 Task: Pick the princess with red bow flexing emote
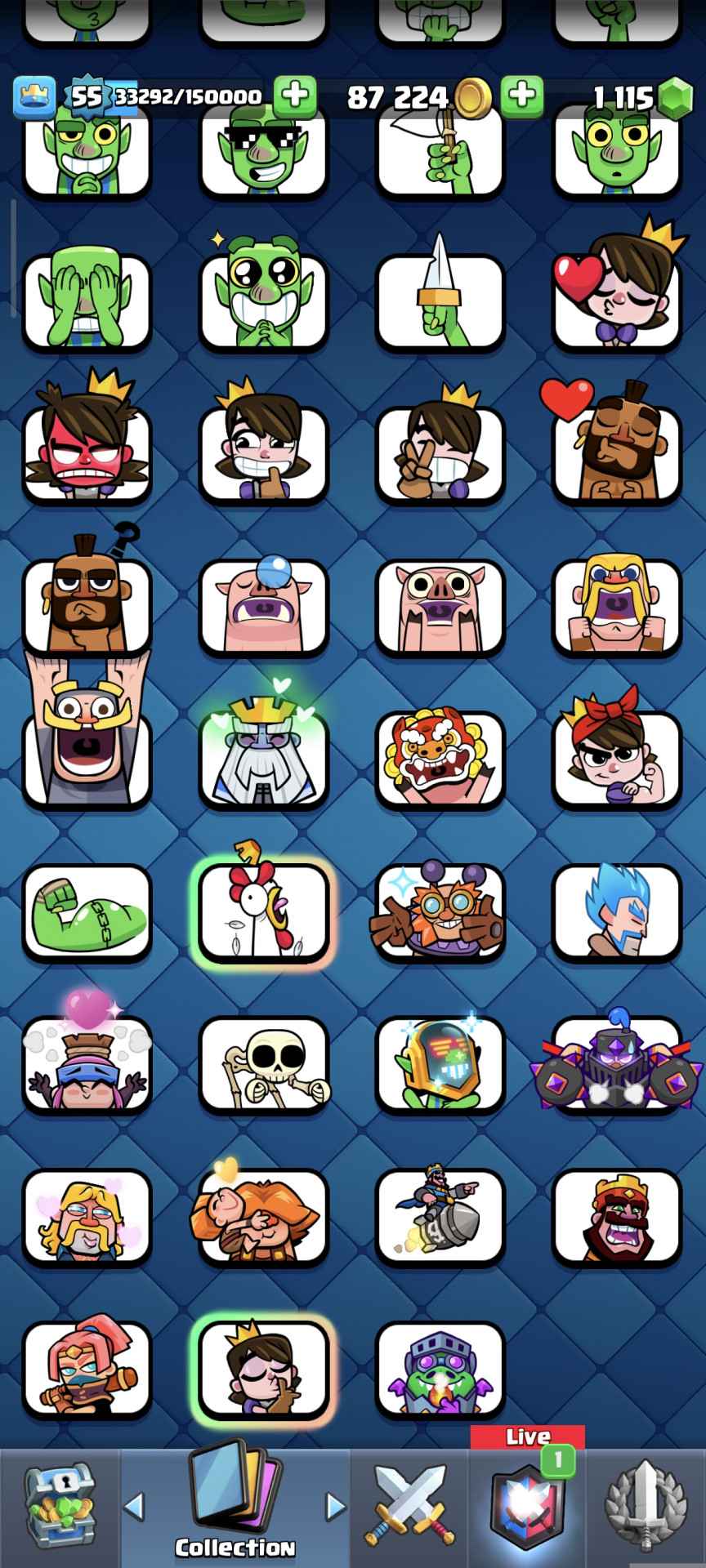(617, 759)
